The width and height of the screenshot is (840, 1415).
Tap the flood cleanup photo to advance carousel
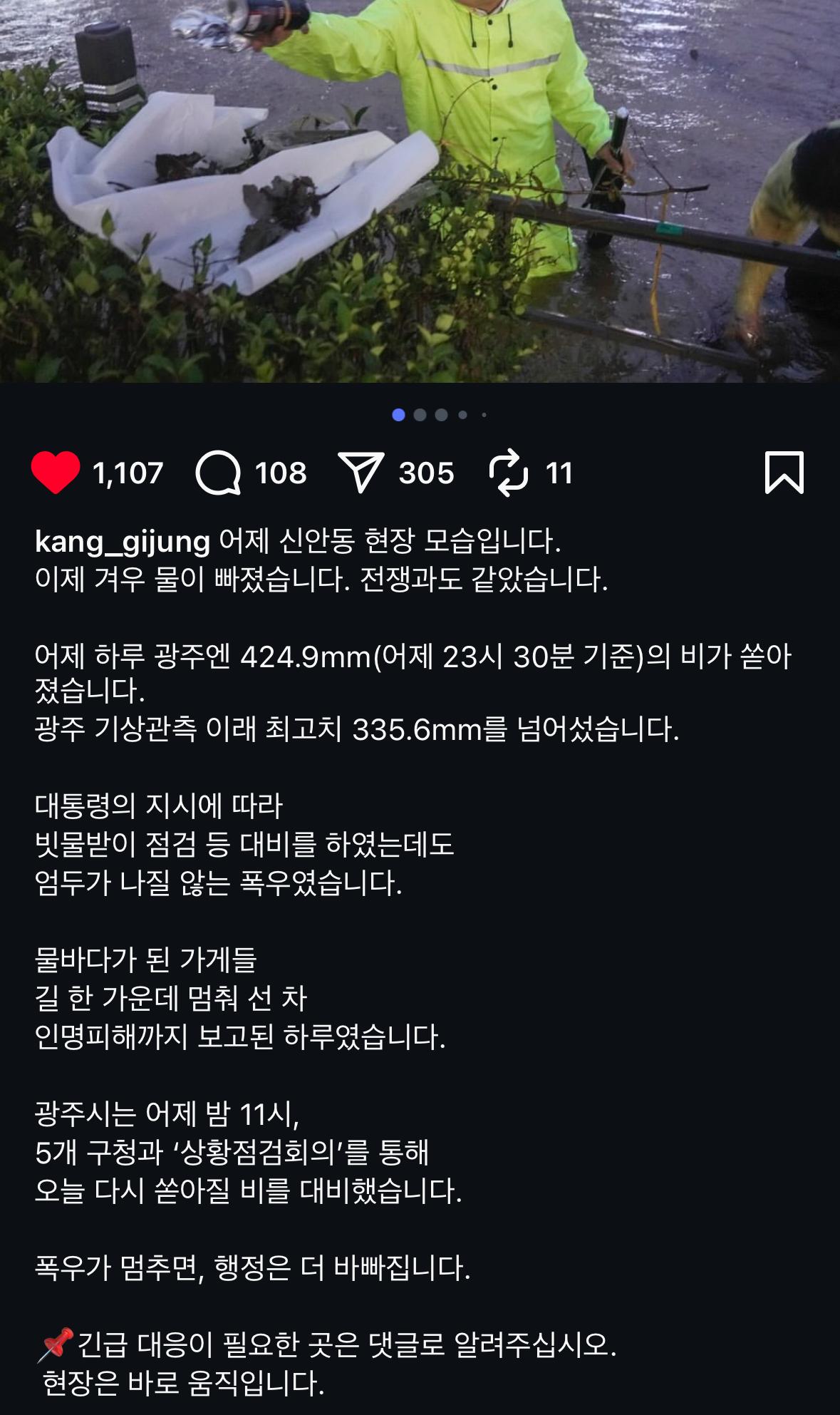coord(420,192)
